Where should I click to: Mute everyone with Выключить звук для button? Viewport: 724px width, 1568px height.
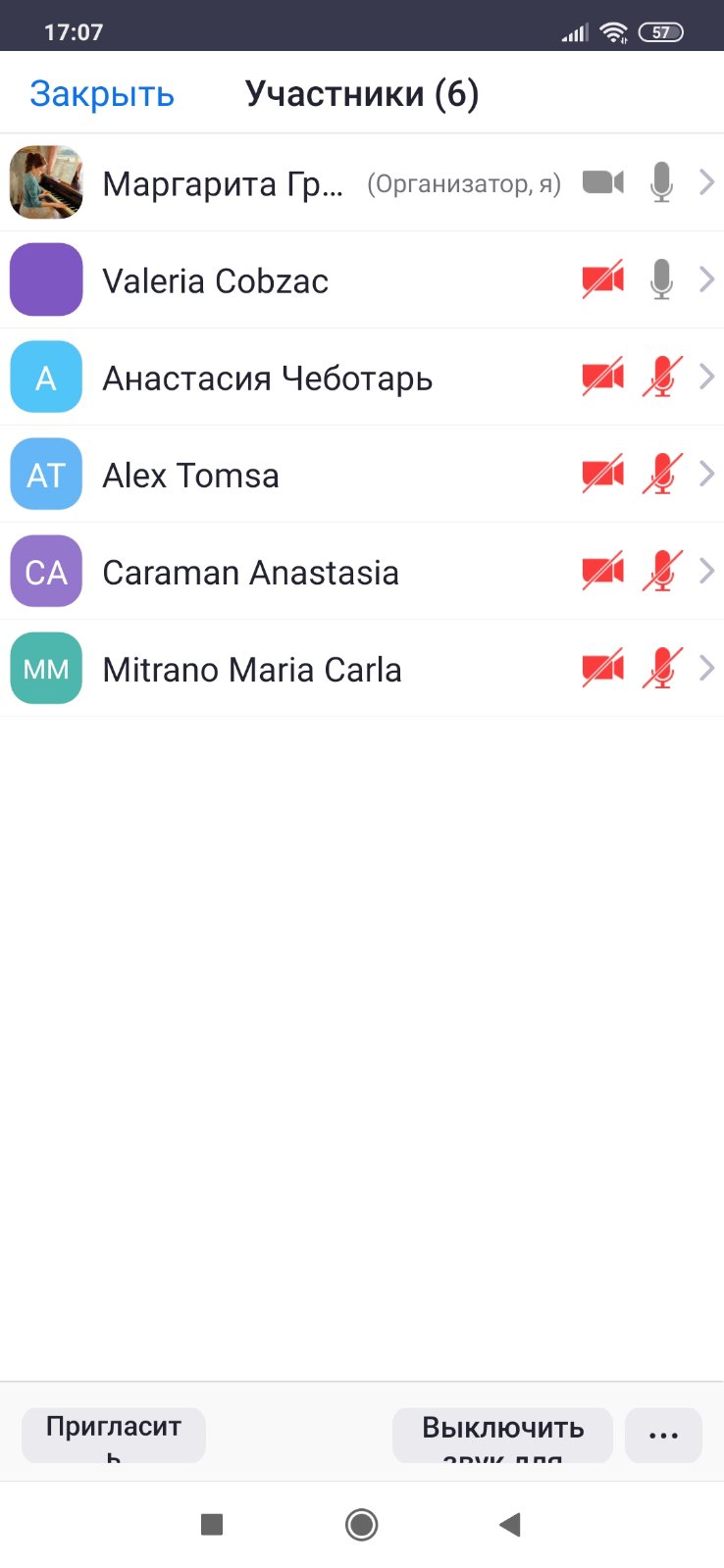tap(502, 1435)
